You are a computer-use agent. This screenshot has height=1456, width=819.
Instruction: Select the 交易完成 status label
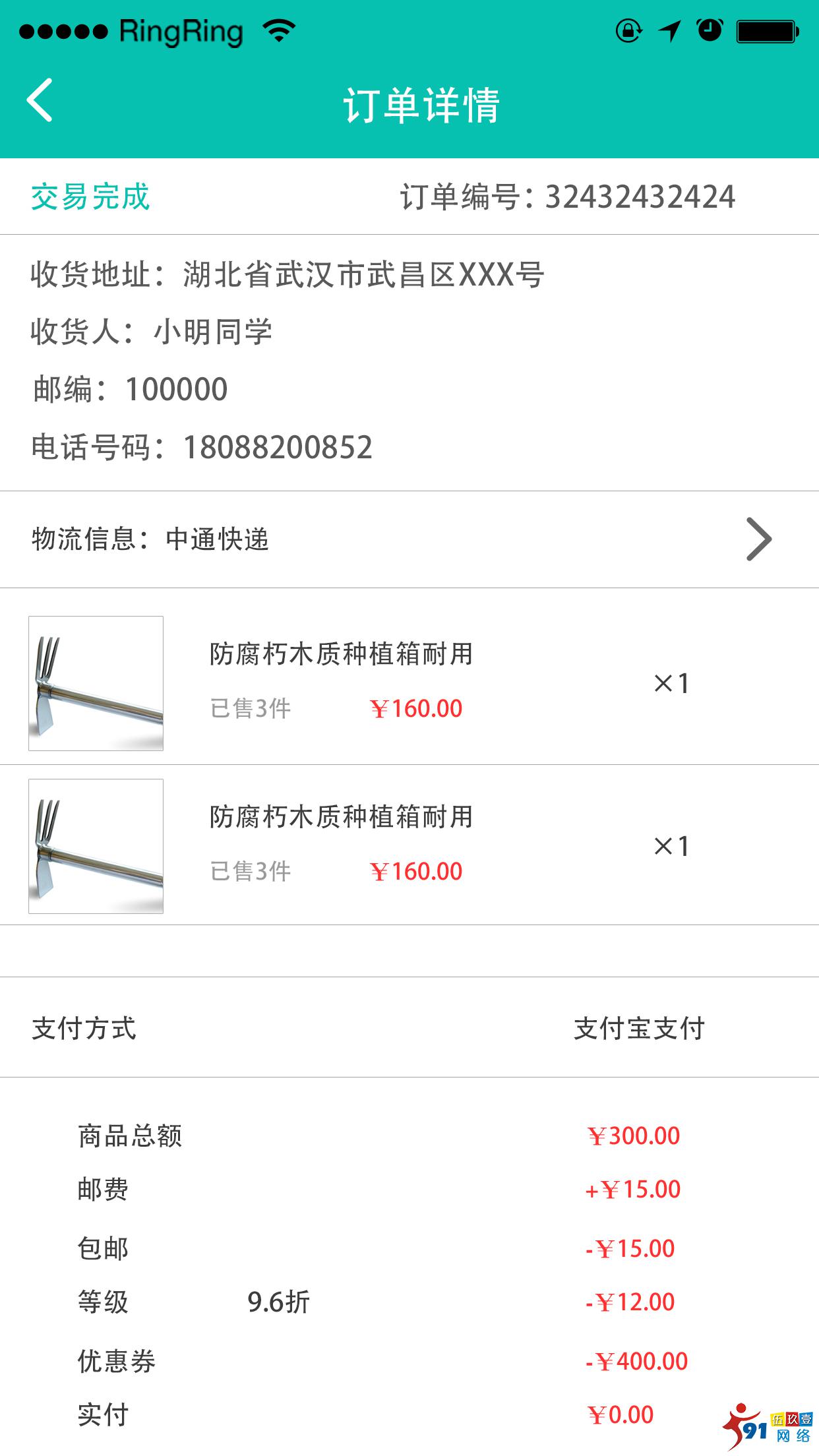(x=89, y=196)
